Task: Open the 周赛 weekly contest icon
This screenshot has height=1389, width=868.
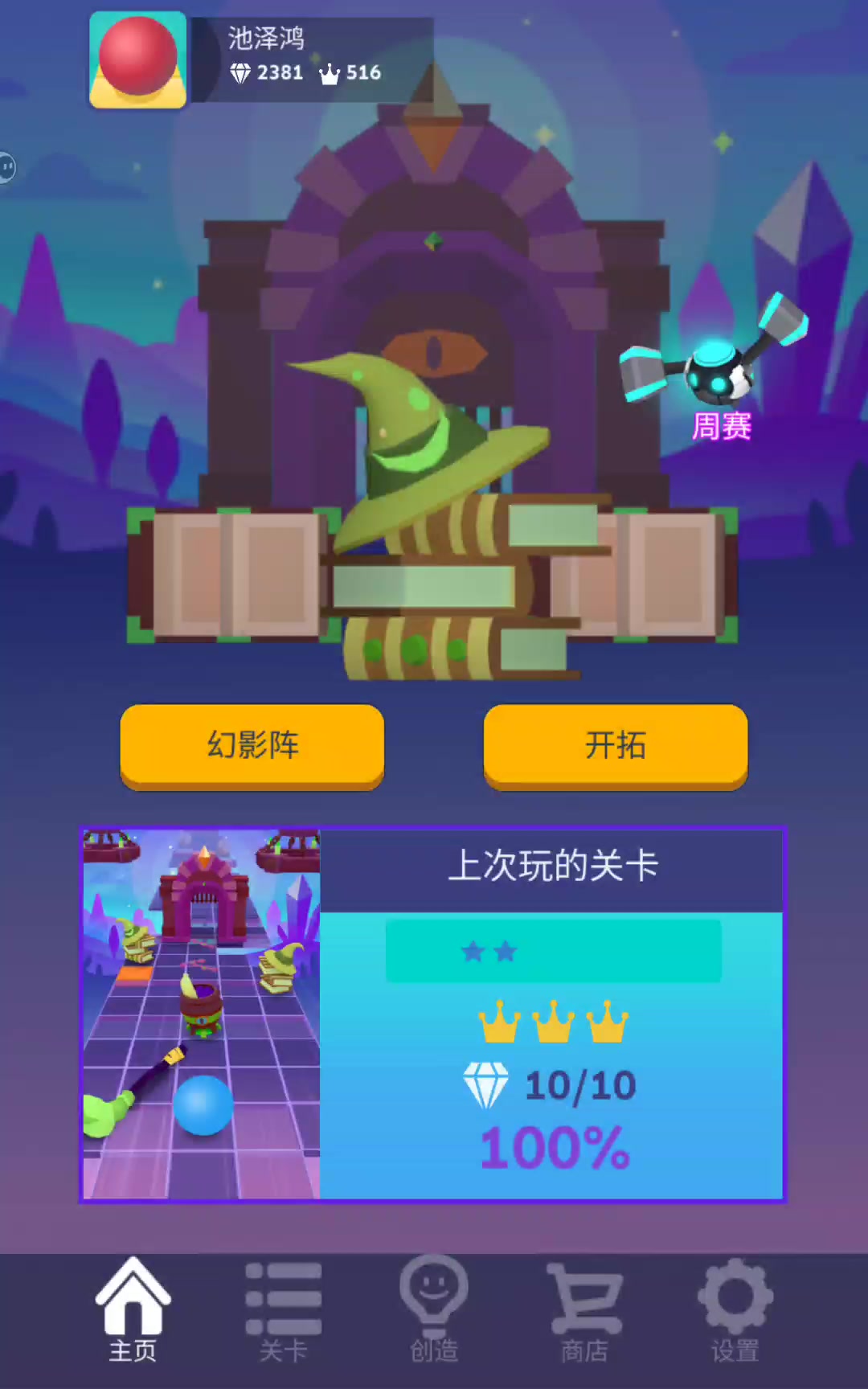Action: click(714, 368)
